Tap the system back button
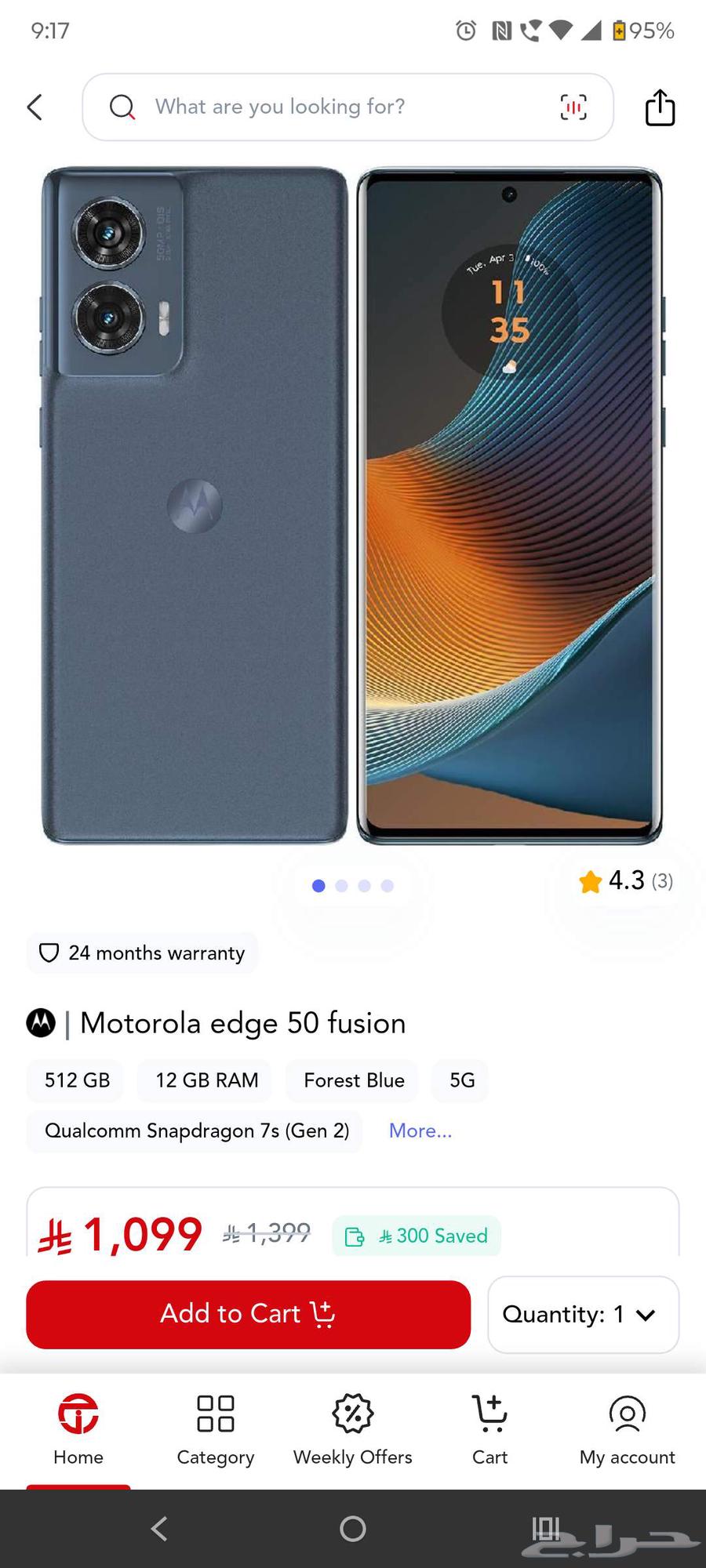Viewport: 706px width, 1568px height. [x=159, y=1528]
